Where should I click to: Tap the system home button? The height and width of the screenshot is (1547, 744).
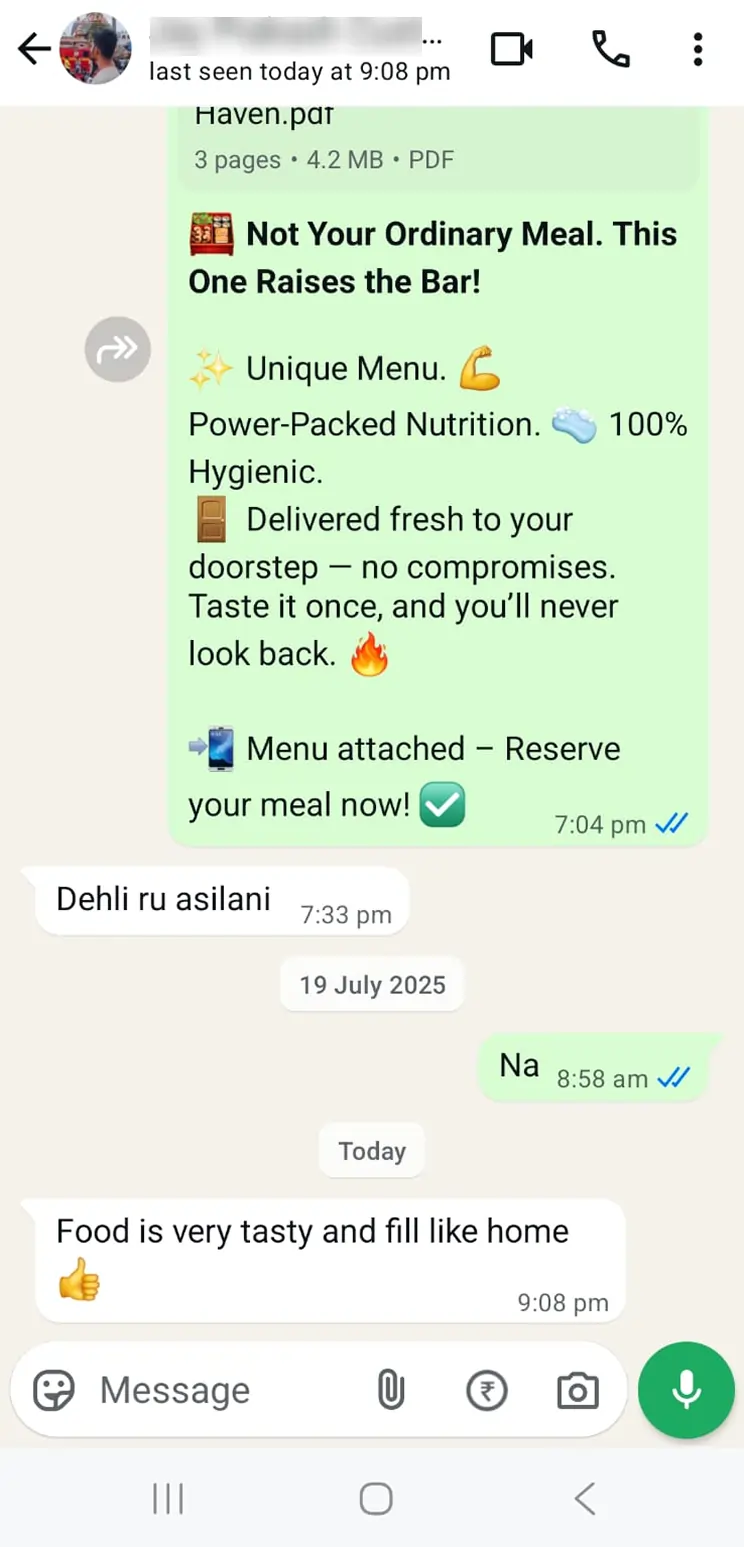375,1498
